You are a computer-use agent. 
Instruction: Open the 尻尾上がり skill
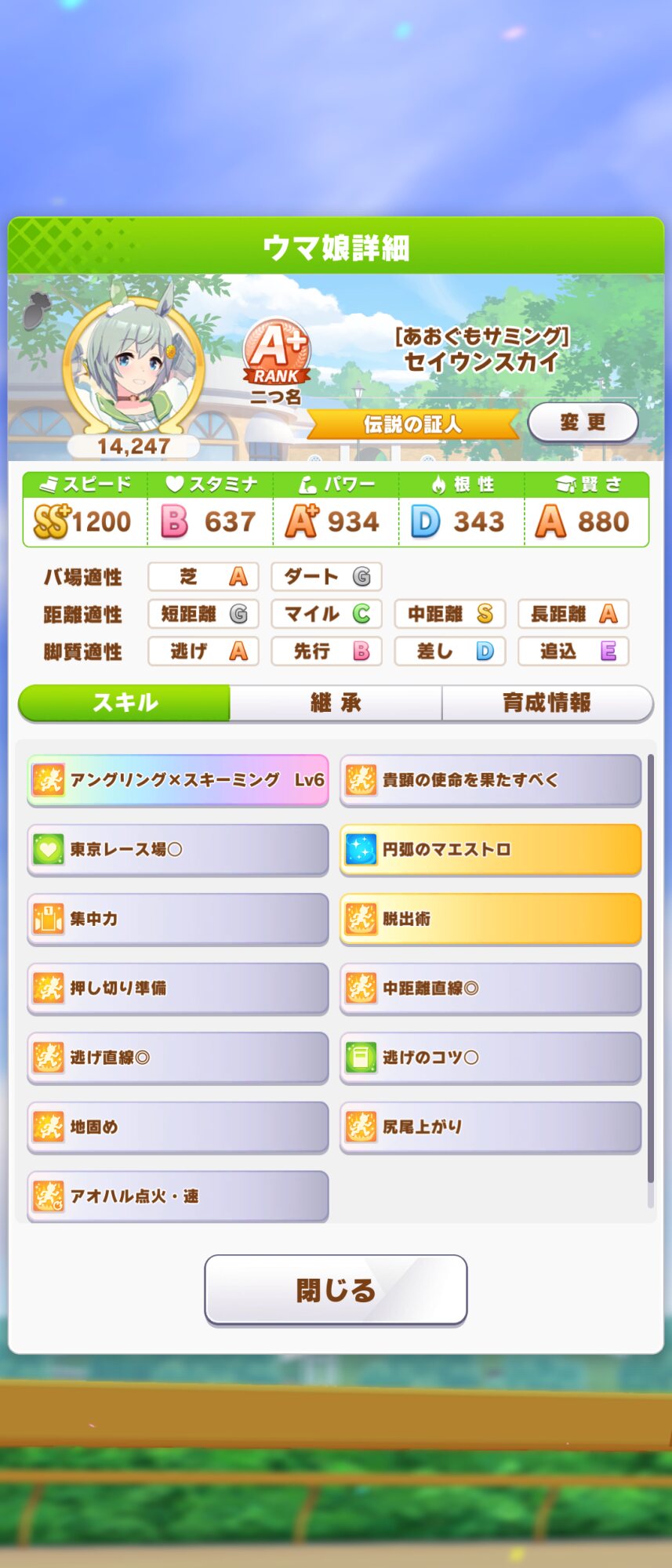(x=490, y=1127)
